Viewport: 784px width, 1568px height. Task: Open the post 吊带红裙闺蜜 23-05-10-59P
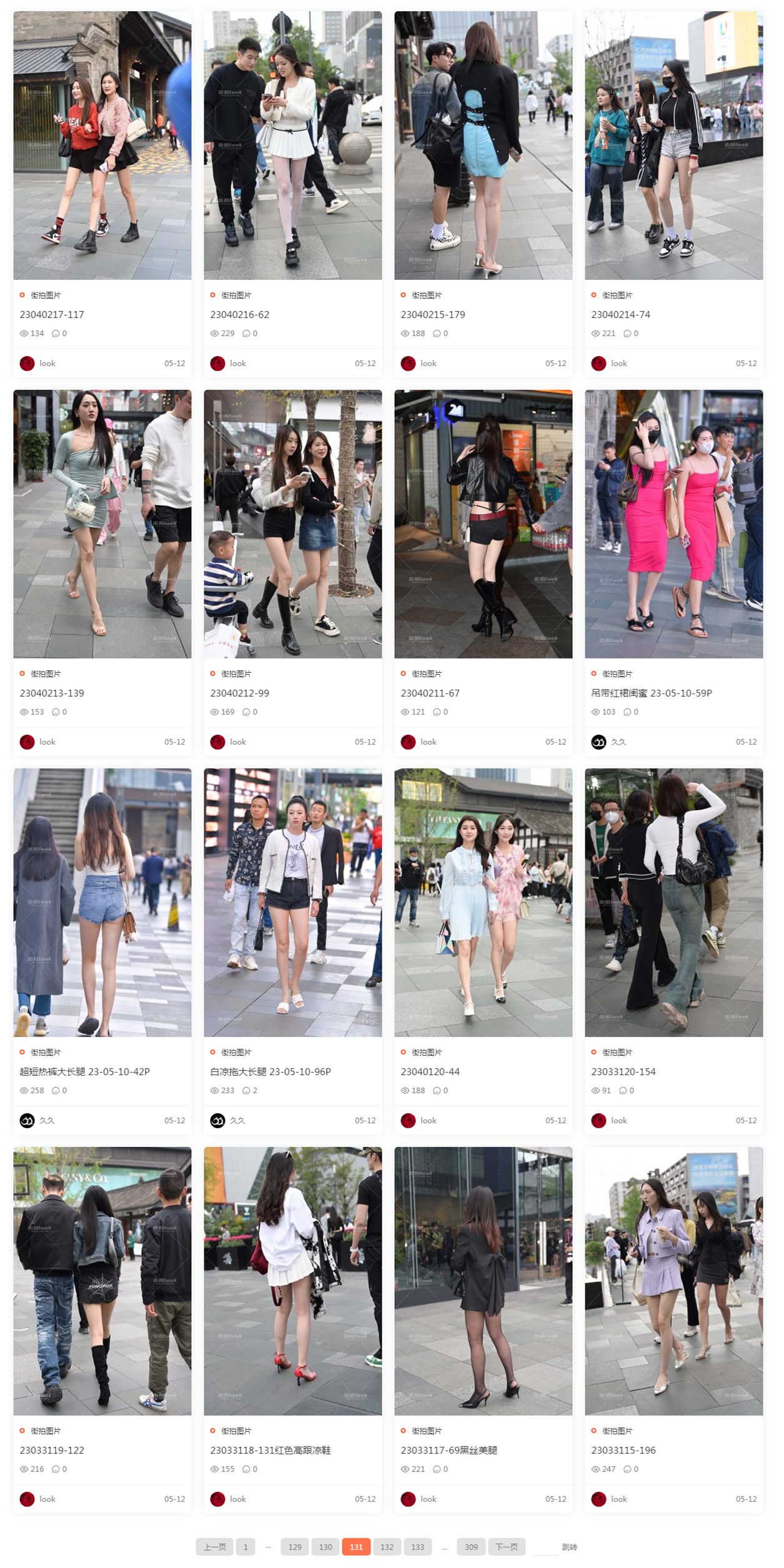click(x=651, y=693)
